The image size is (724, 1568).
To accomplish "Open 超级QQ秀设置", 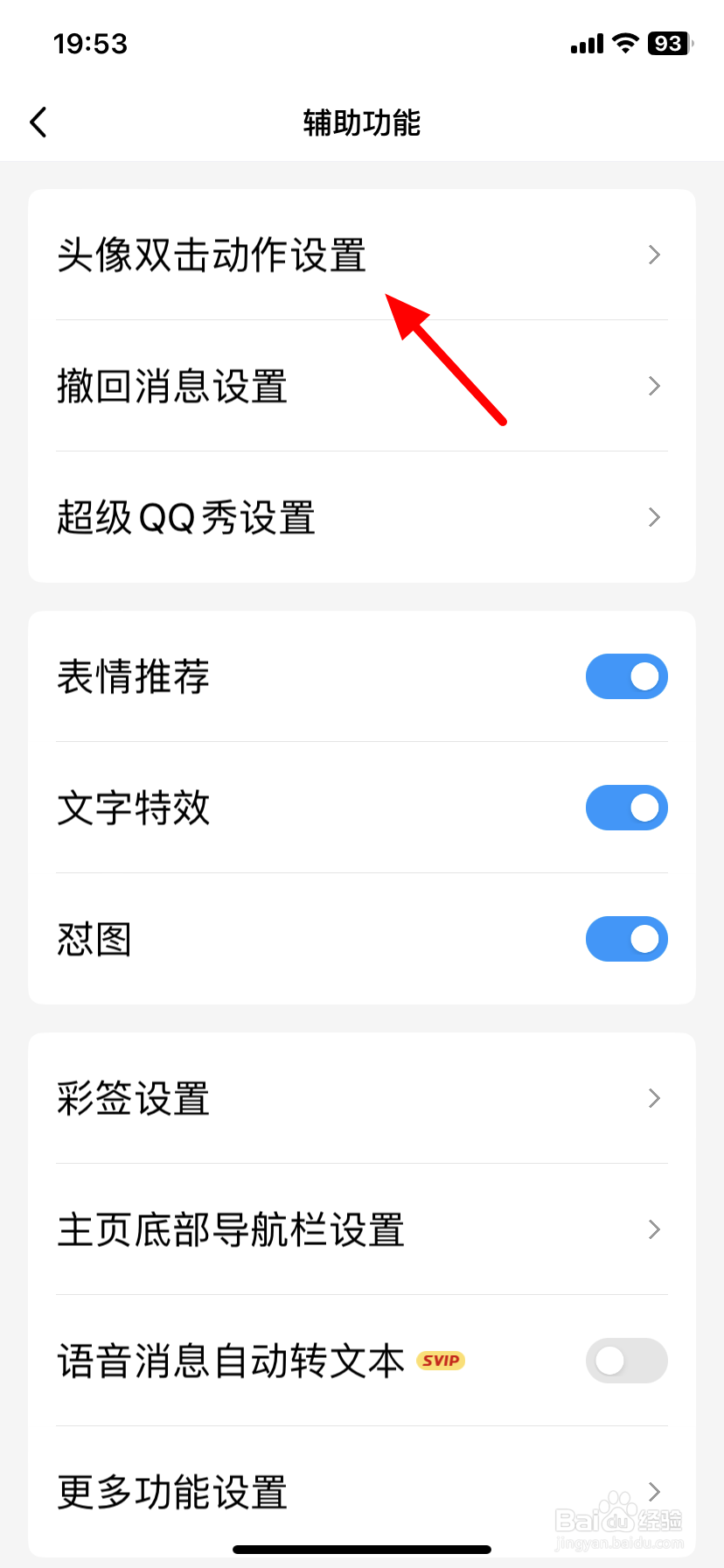I will pyautogui.click(x=362, y=517).
